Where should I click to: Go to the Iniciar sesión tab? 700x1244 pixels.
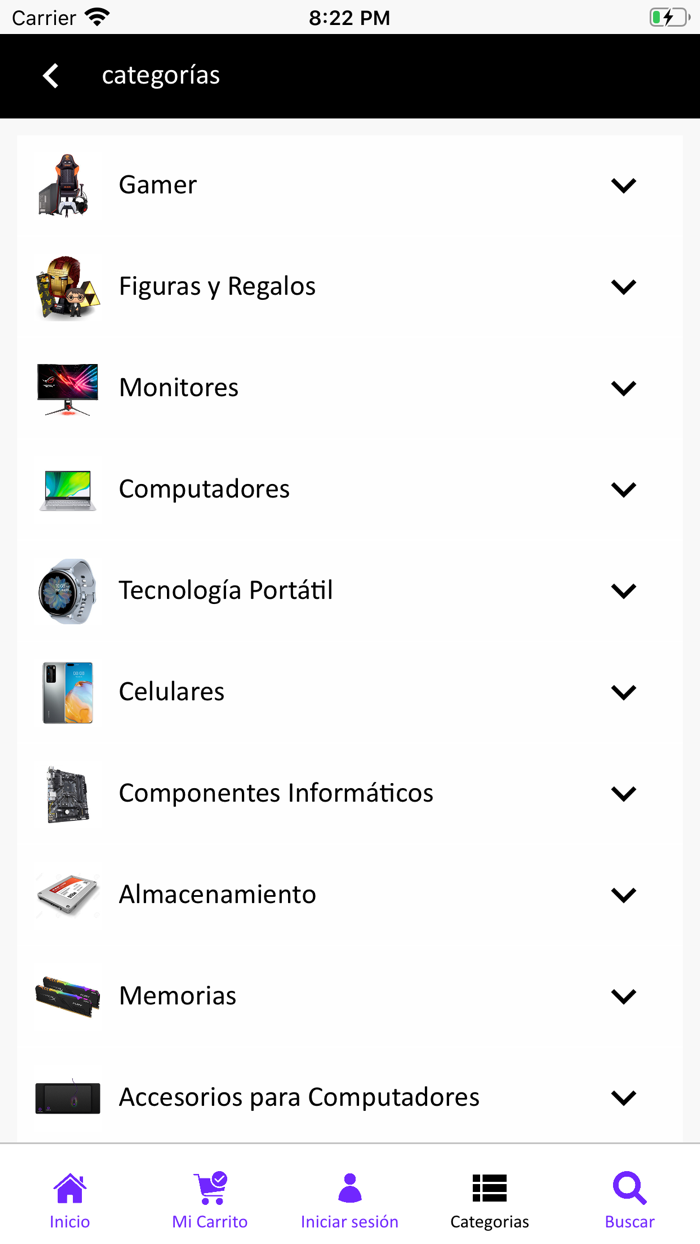350,1201
